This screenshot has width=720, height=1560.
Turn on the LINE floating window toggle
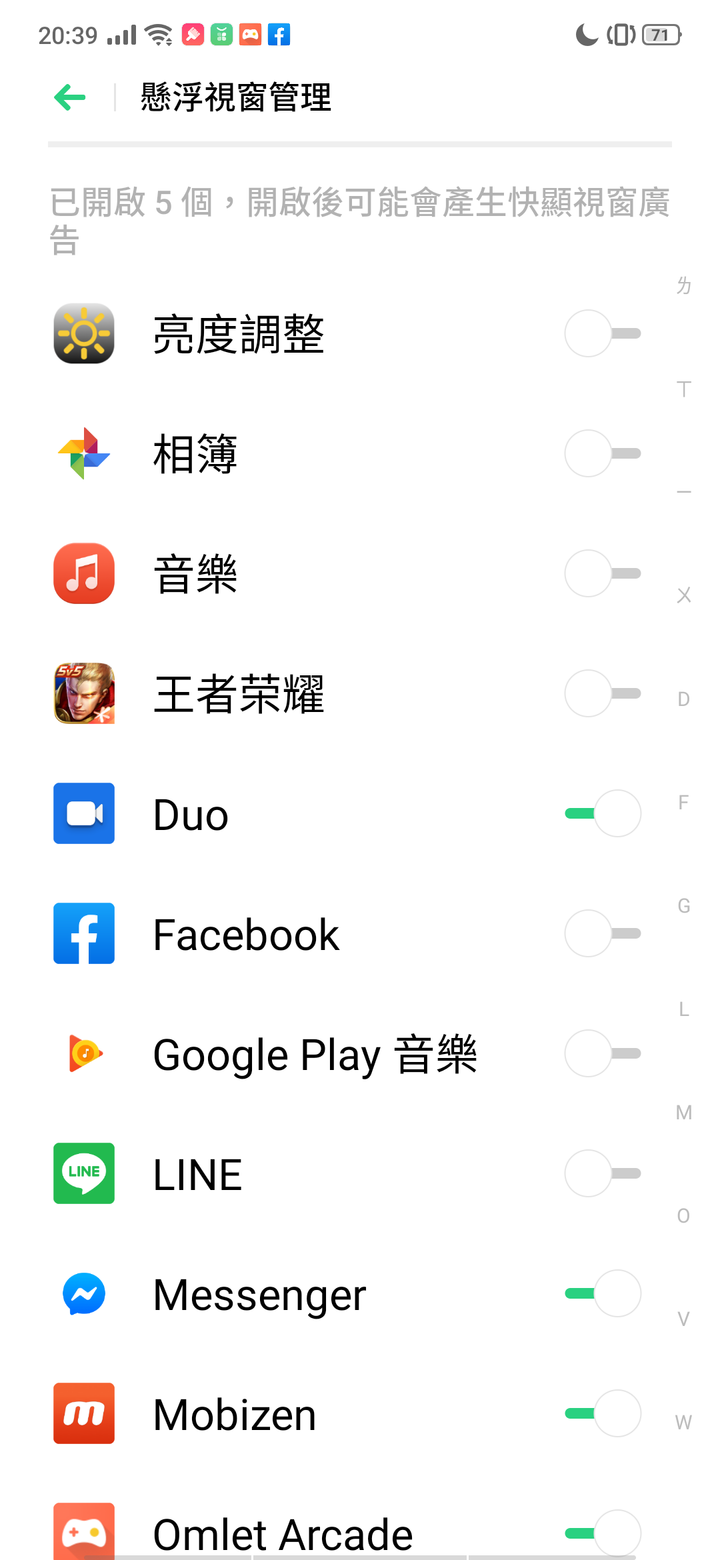coord(602,1174)
